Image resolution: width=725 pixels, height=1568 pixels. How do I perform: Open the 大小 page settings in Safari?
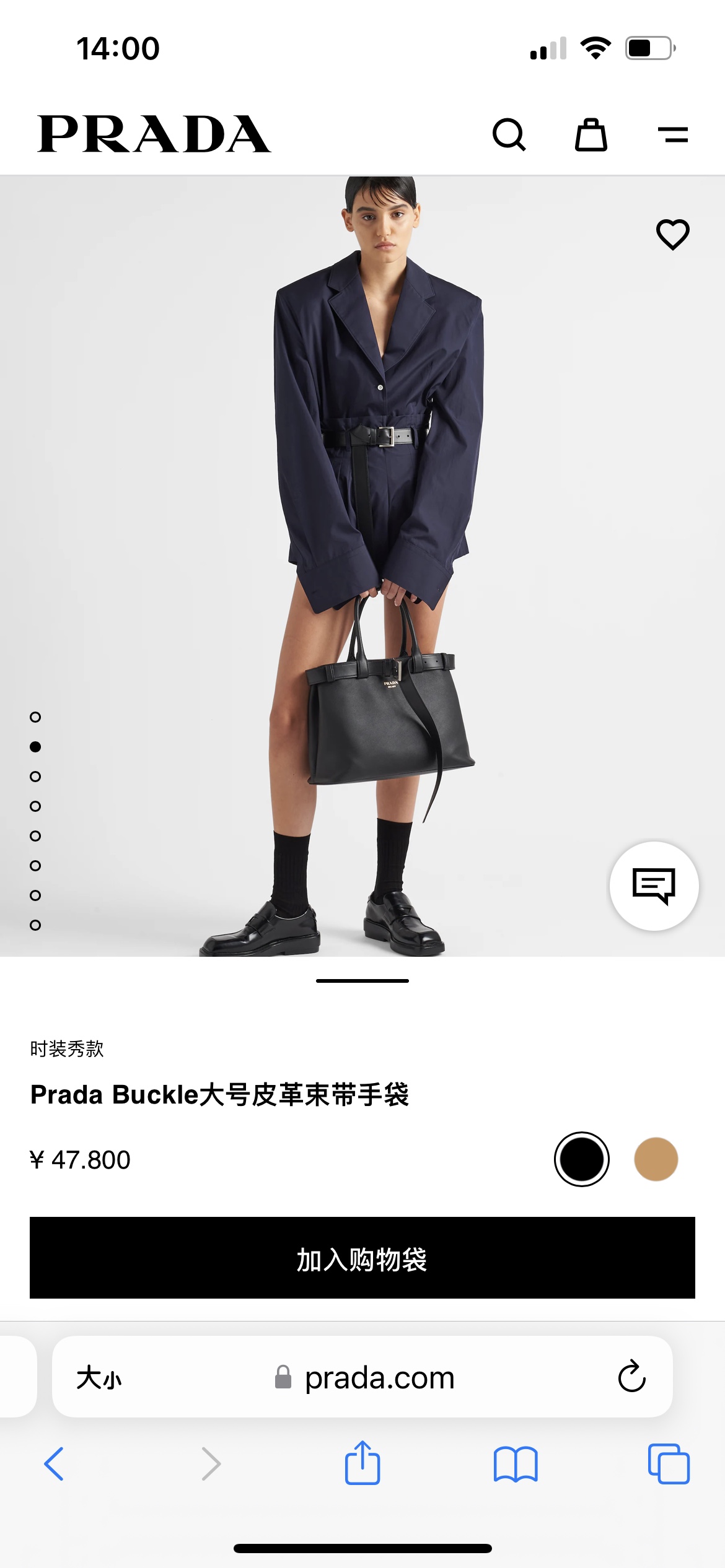[99, 1378]
